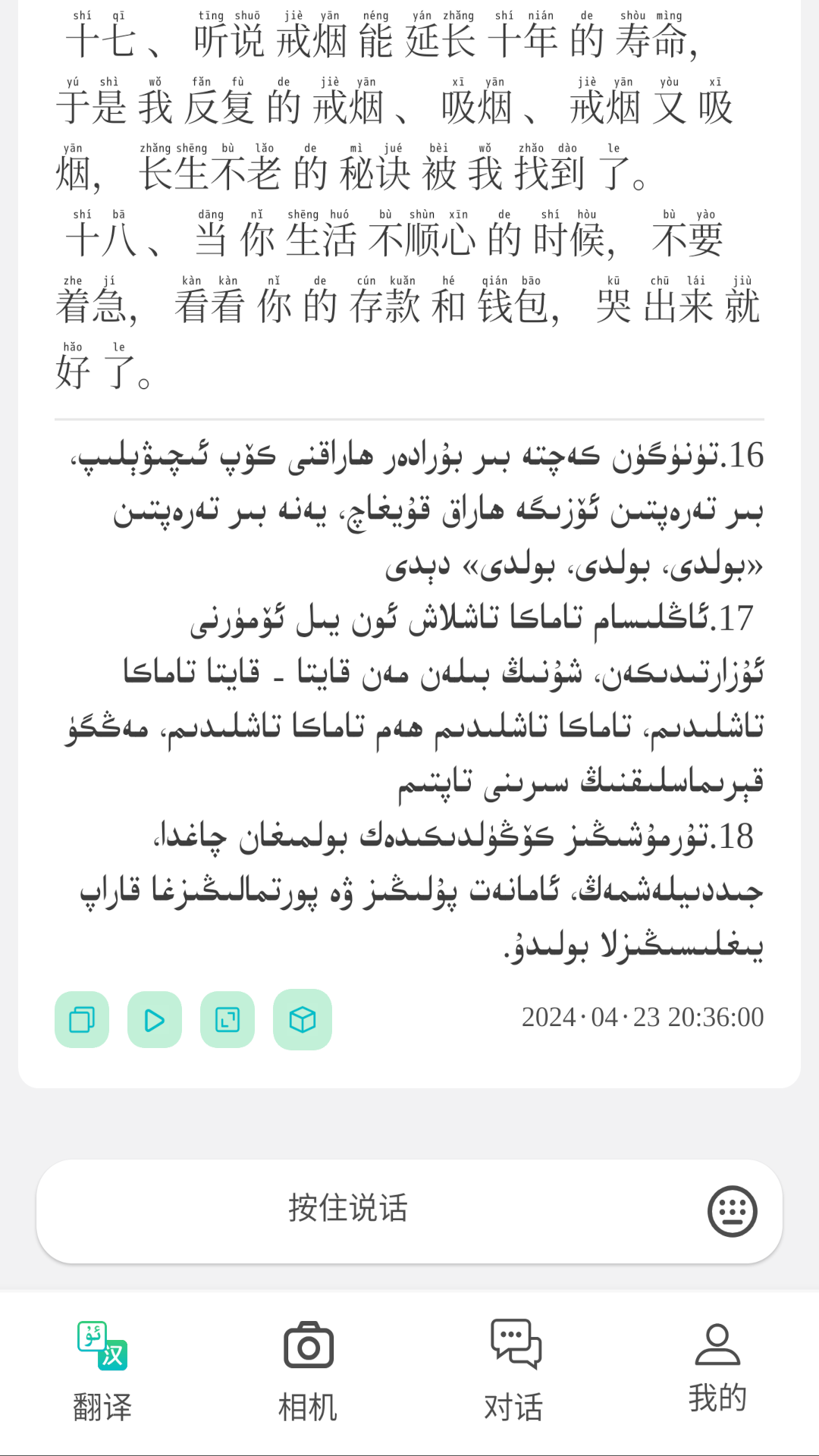Copy the translated text
Image resolution: width=819 pixels, height=1456 pixels.
[x=82, y=1020]
